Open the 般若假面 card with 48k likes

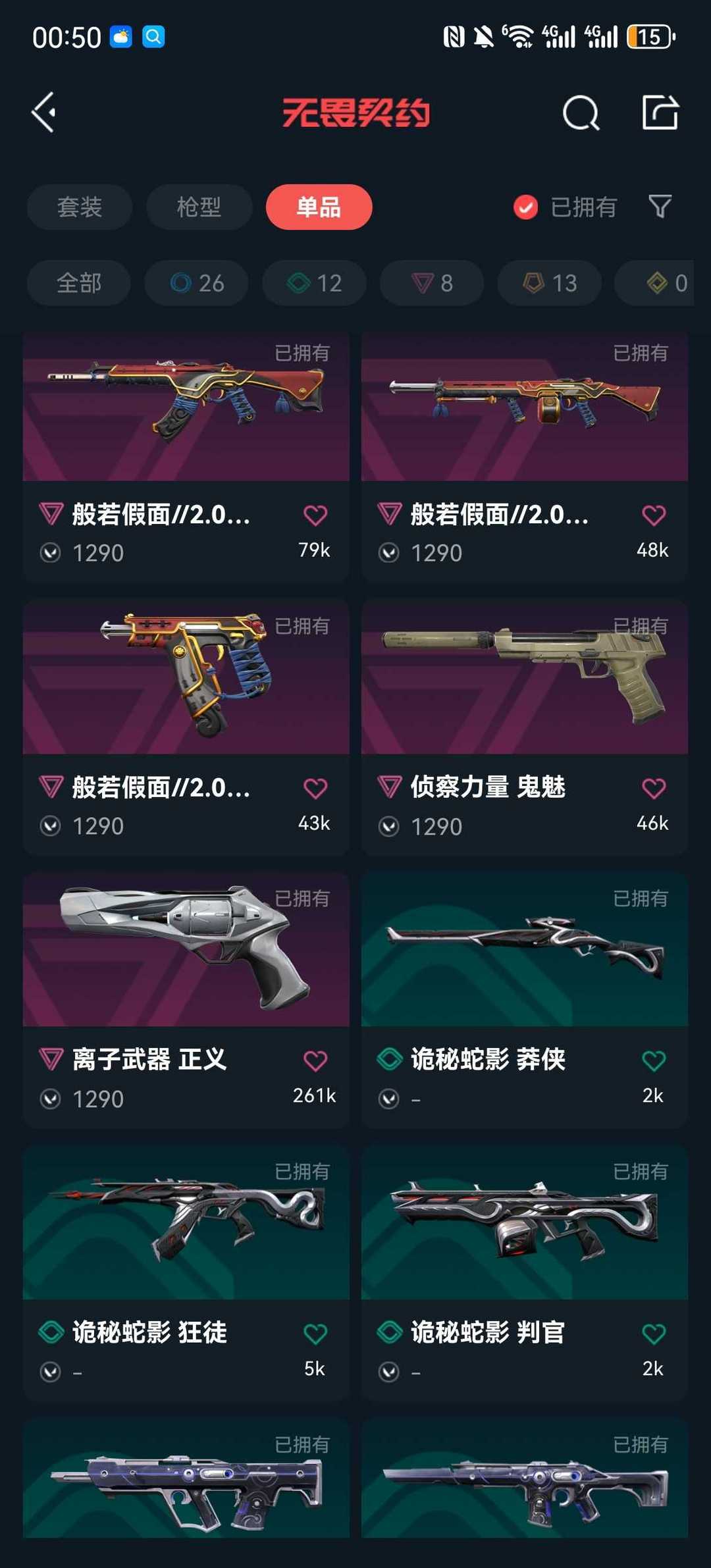coord(525,456)
